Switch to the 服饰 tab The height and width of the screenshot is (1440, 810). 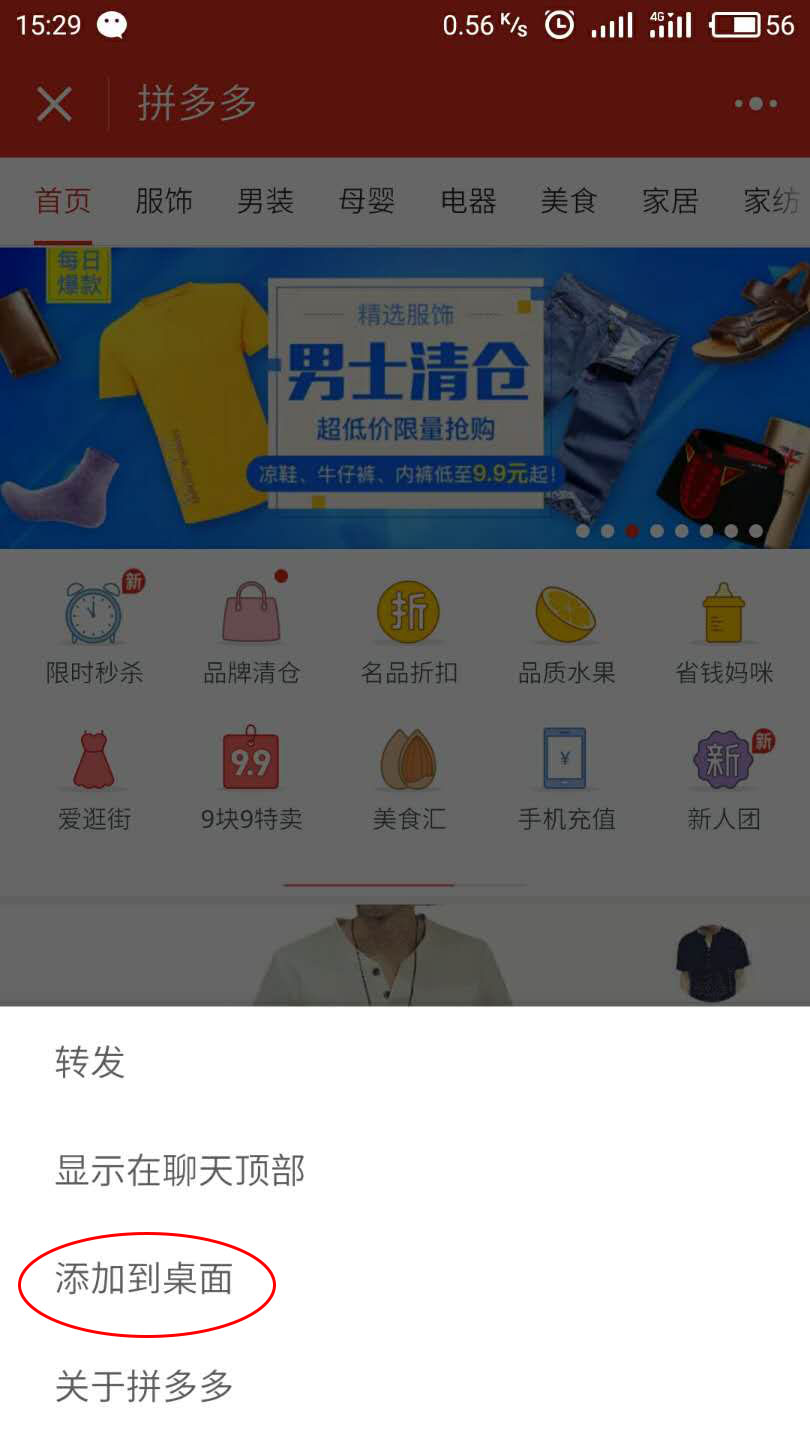tap(164, 202)
